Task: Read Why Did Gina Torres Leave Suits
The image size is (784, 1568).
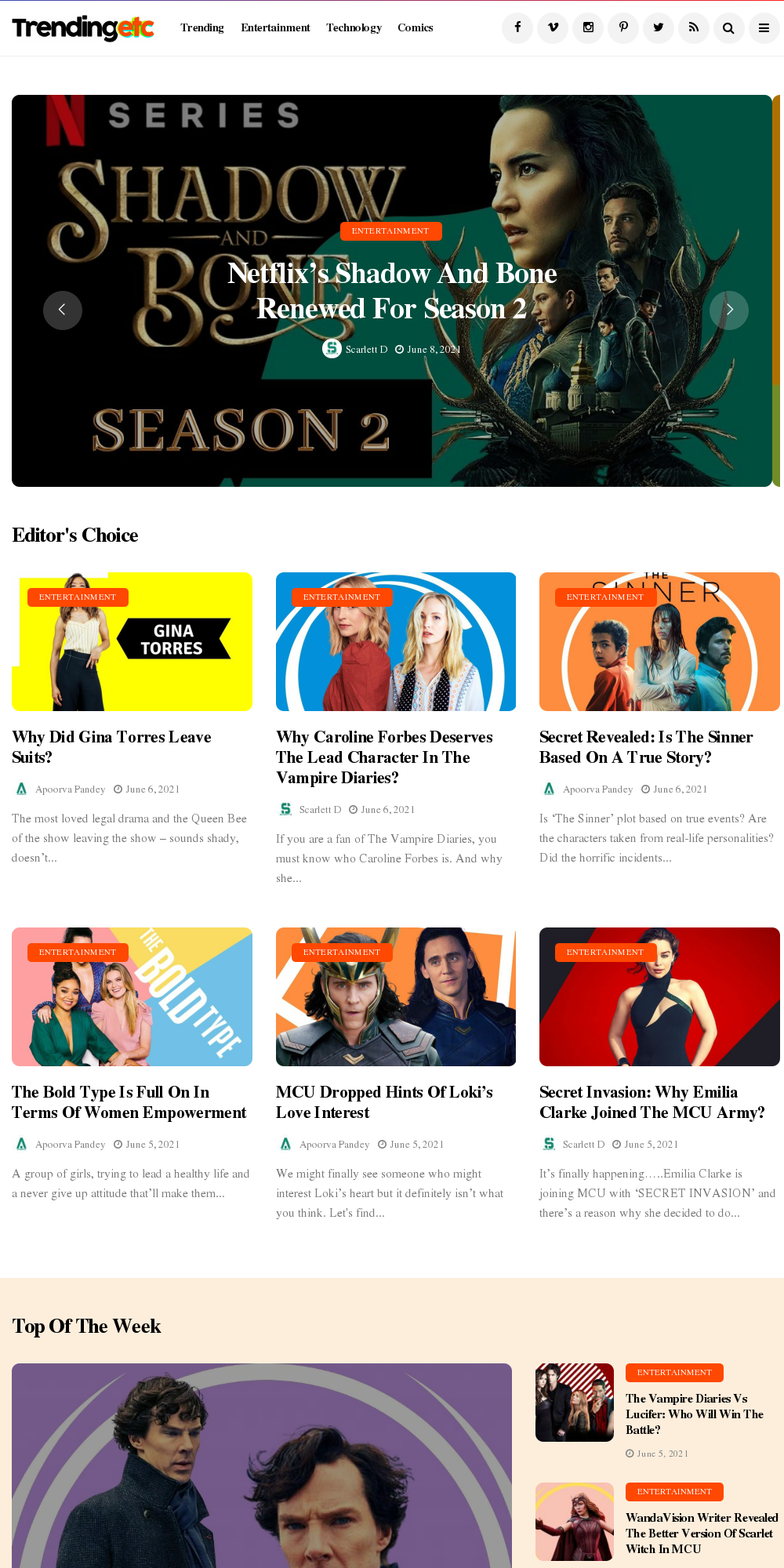Action: (x=111, y=746)
